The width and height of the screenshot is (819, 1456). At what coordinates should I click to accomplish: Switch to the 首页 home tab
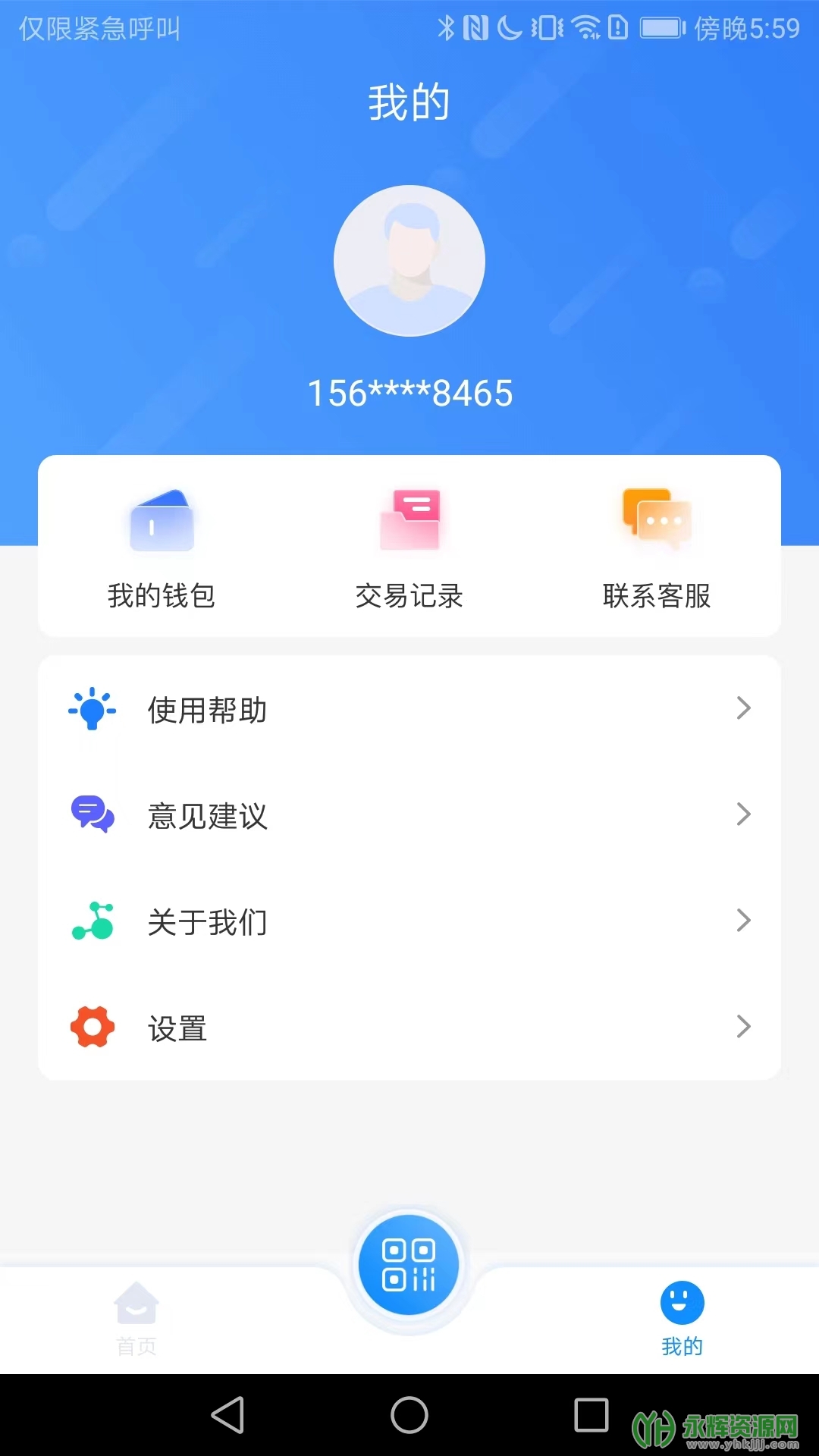click(136, 1318)
